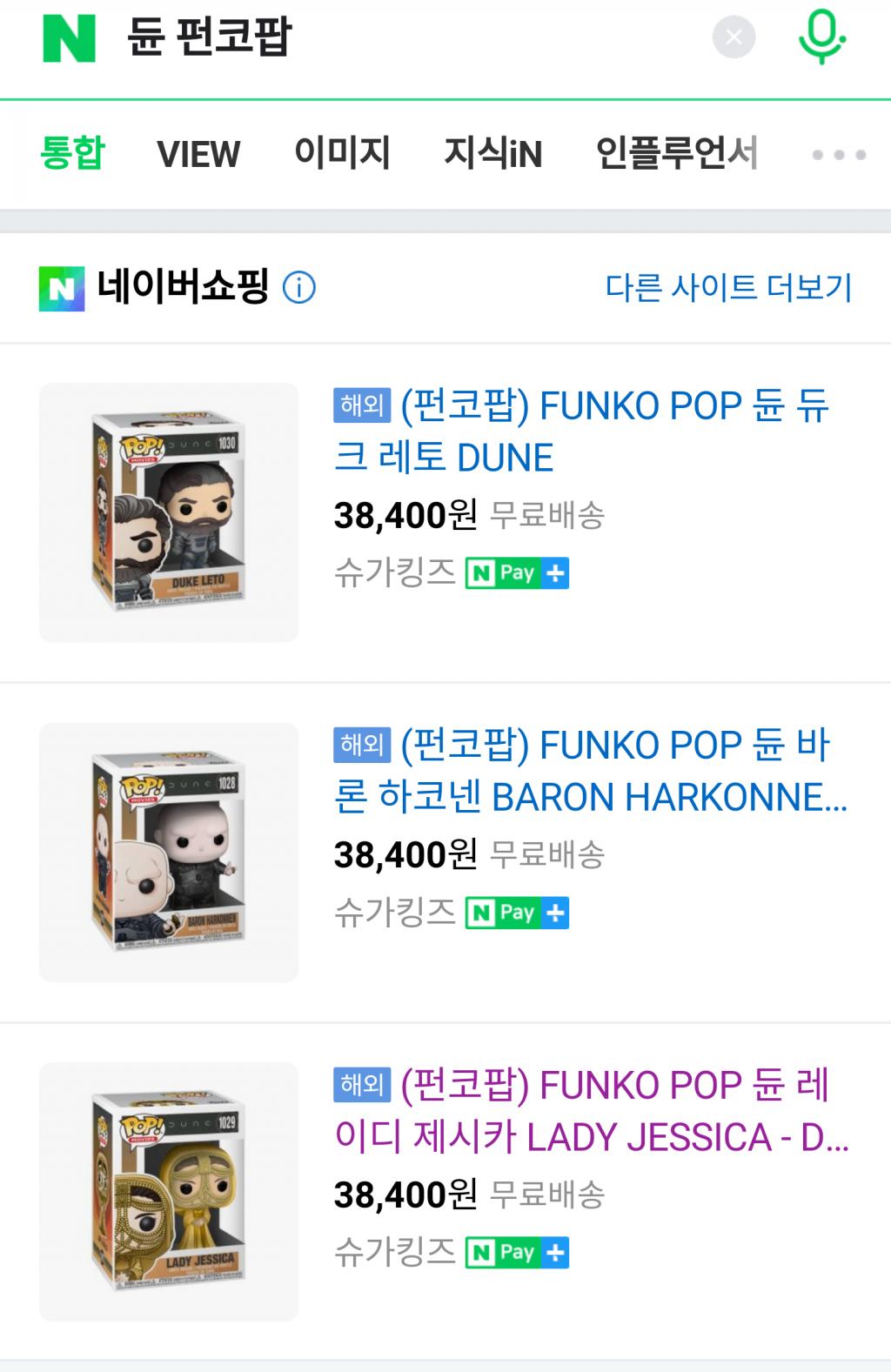Open the Duke Leto Funko Pop product image

pos(169,512)
